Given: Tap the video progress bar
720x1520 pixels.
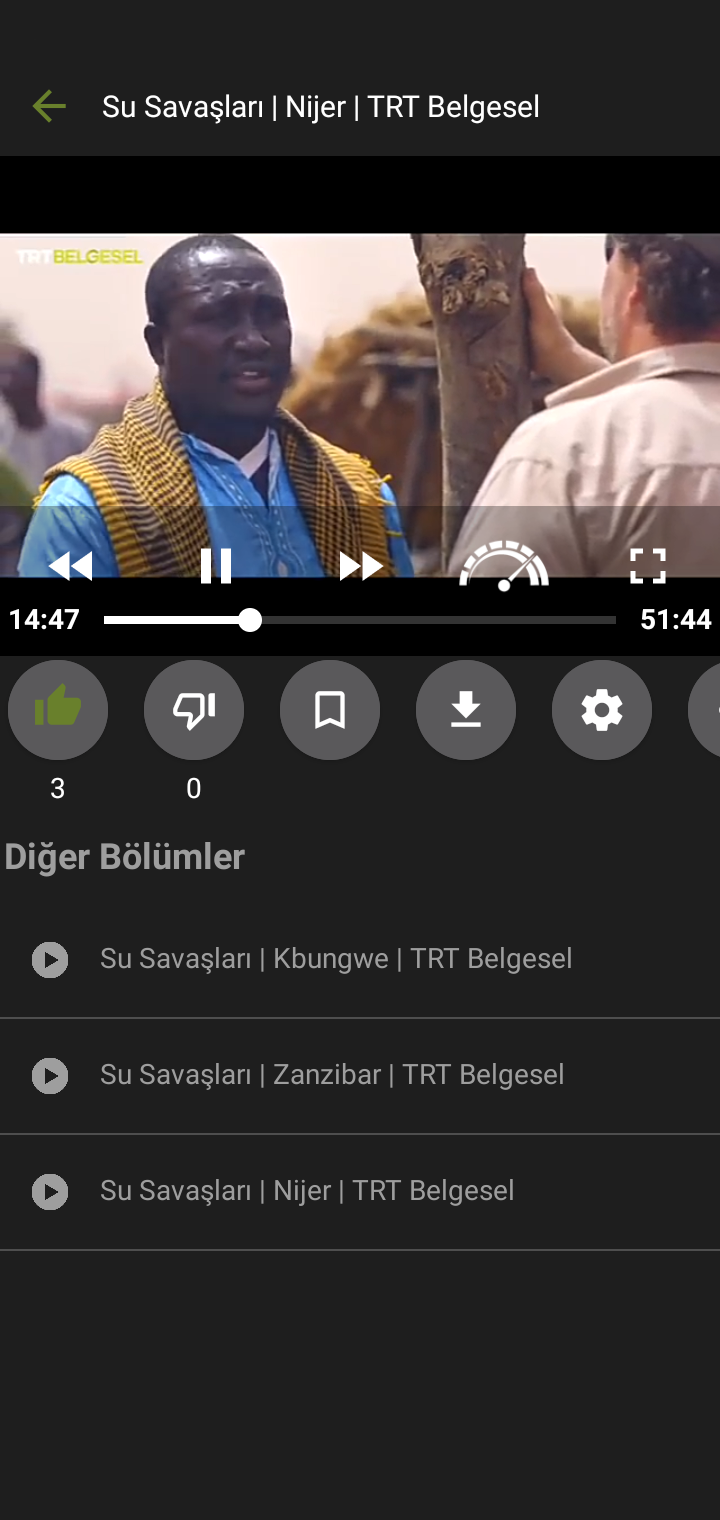Looking at the screenshot, I should [x=360, y=620].
